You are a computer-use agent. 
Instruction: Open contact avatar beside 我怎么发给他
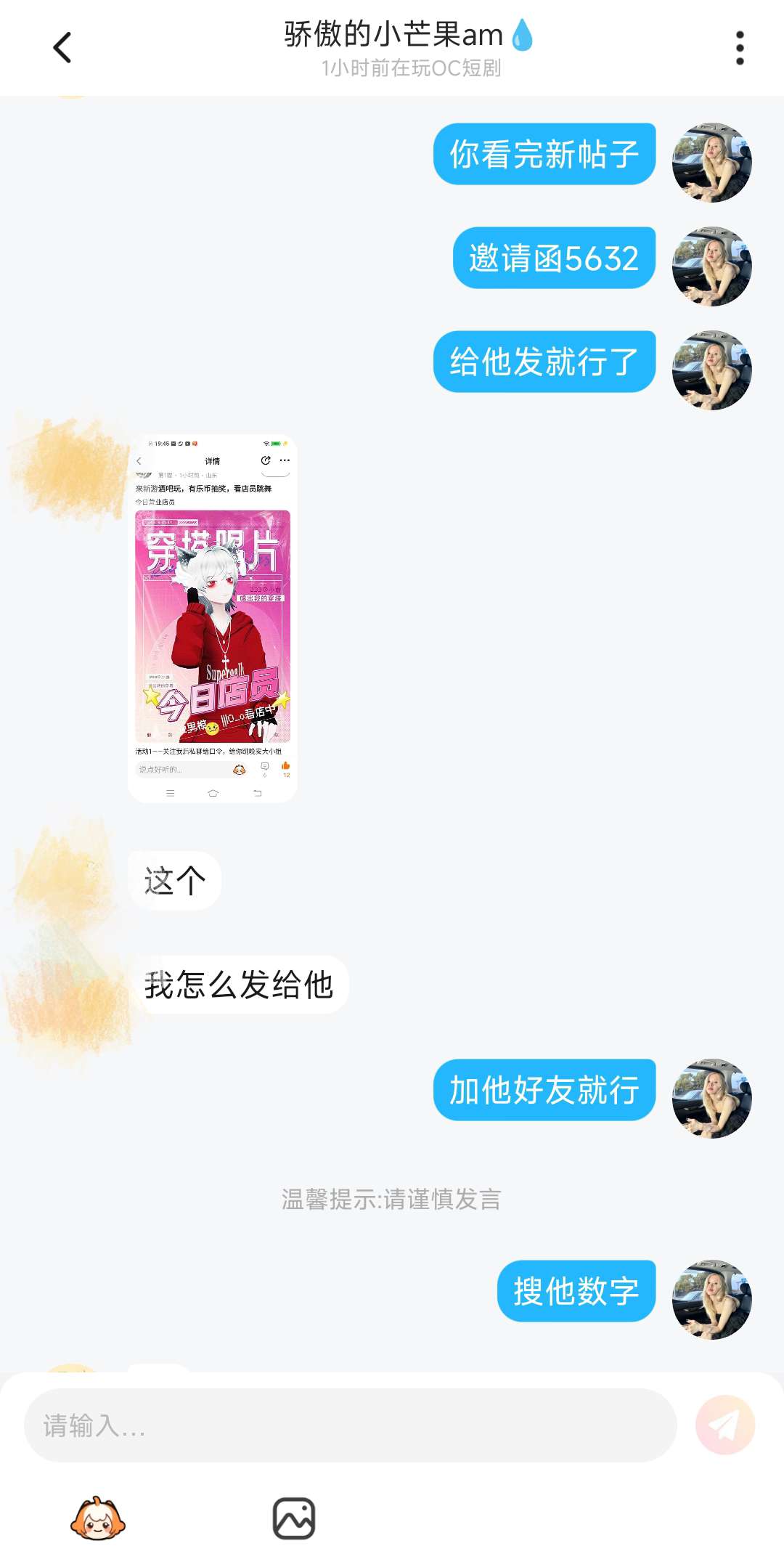coord(70,995)
